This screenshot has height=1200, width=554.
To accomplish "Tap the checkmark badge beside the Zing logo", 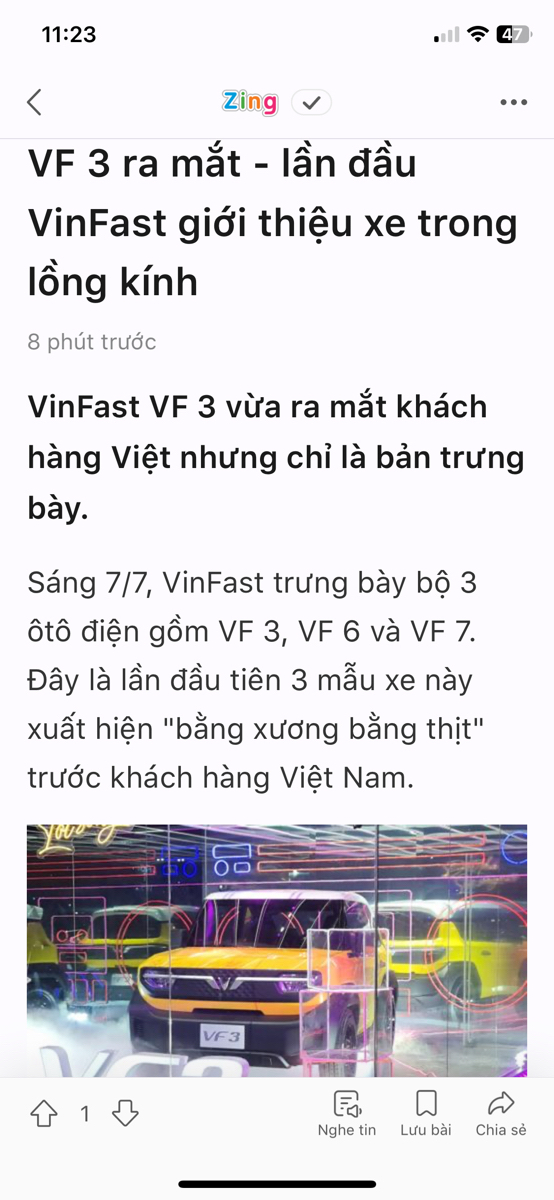I will click(311, 102).
